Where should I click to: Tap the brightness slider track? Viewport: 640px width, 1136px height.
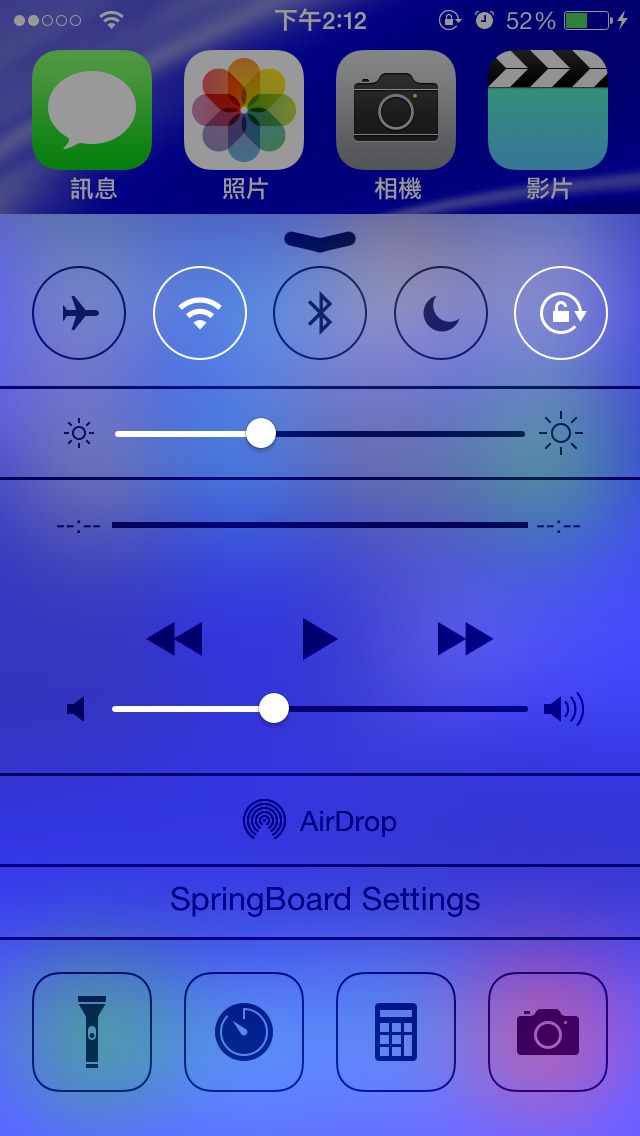[320, 434]
